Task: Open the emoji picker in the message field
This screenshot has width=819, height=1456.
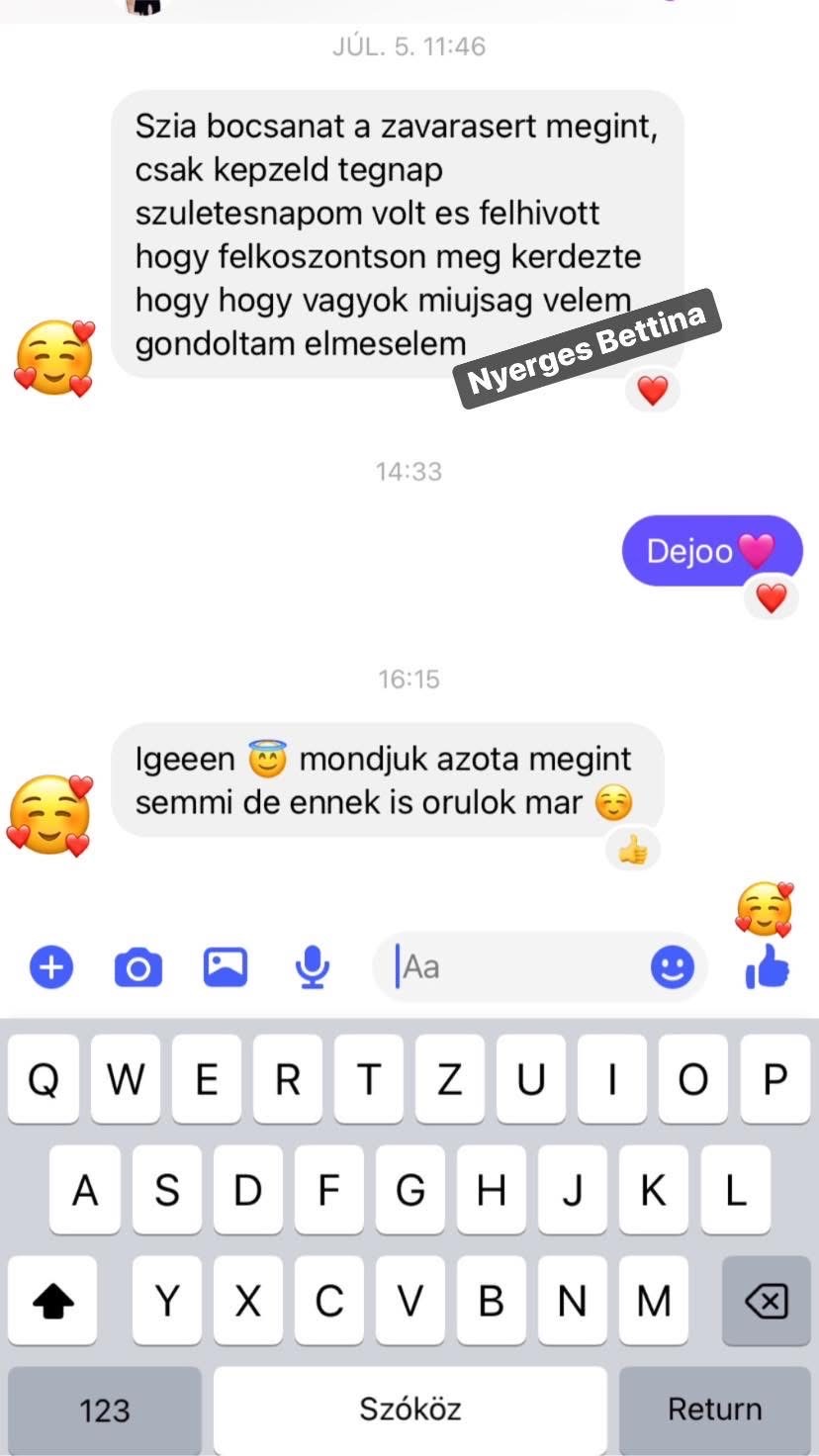Action: tap(673, 966)
